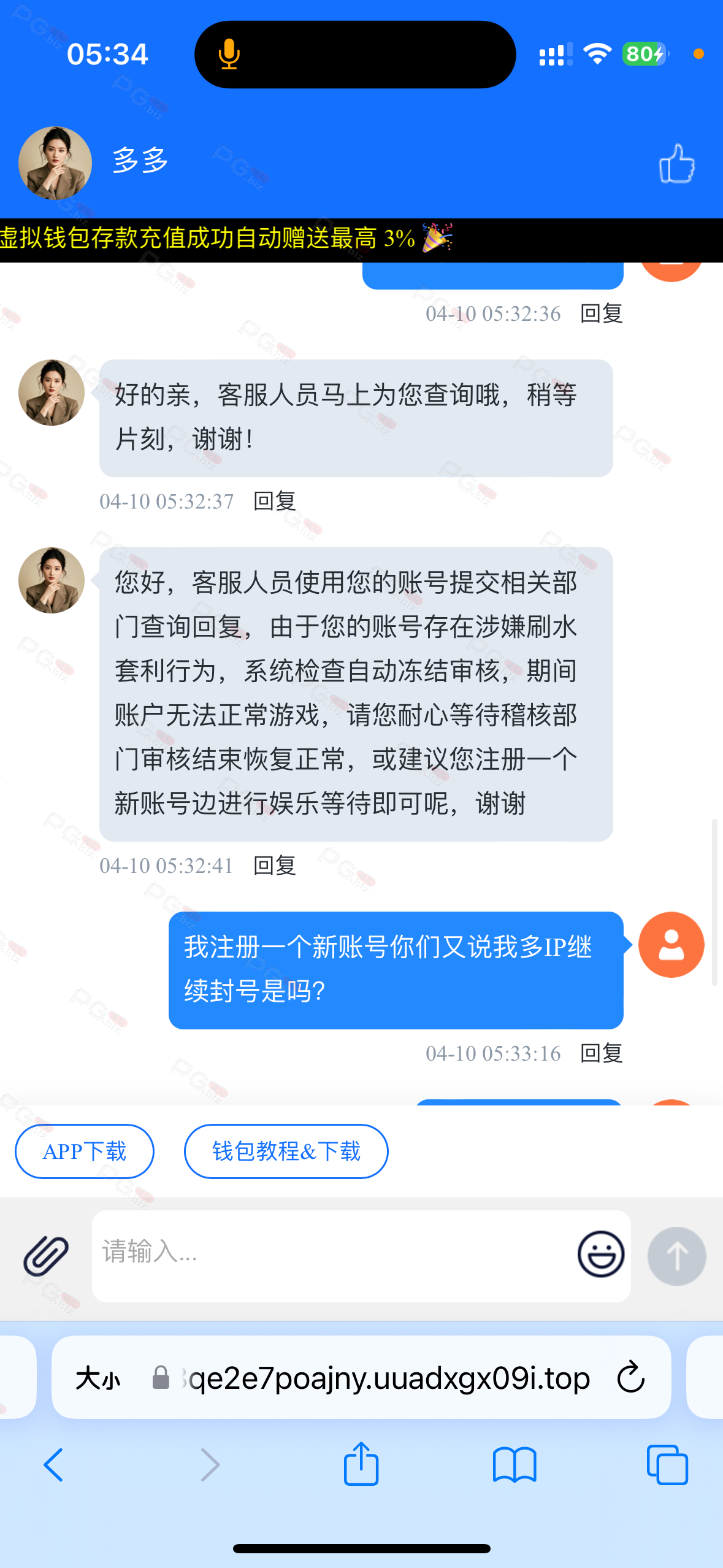Screen dimensions: 723x1568
Task: Send the message with the arrow button
Action: (x=676, y=1256)
